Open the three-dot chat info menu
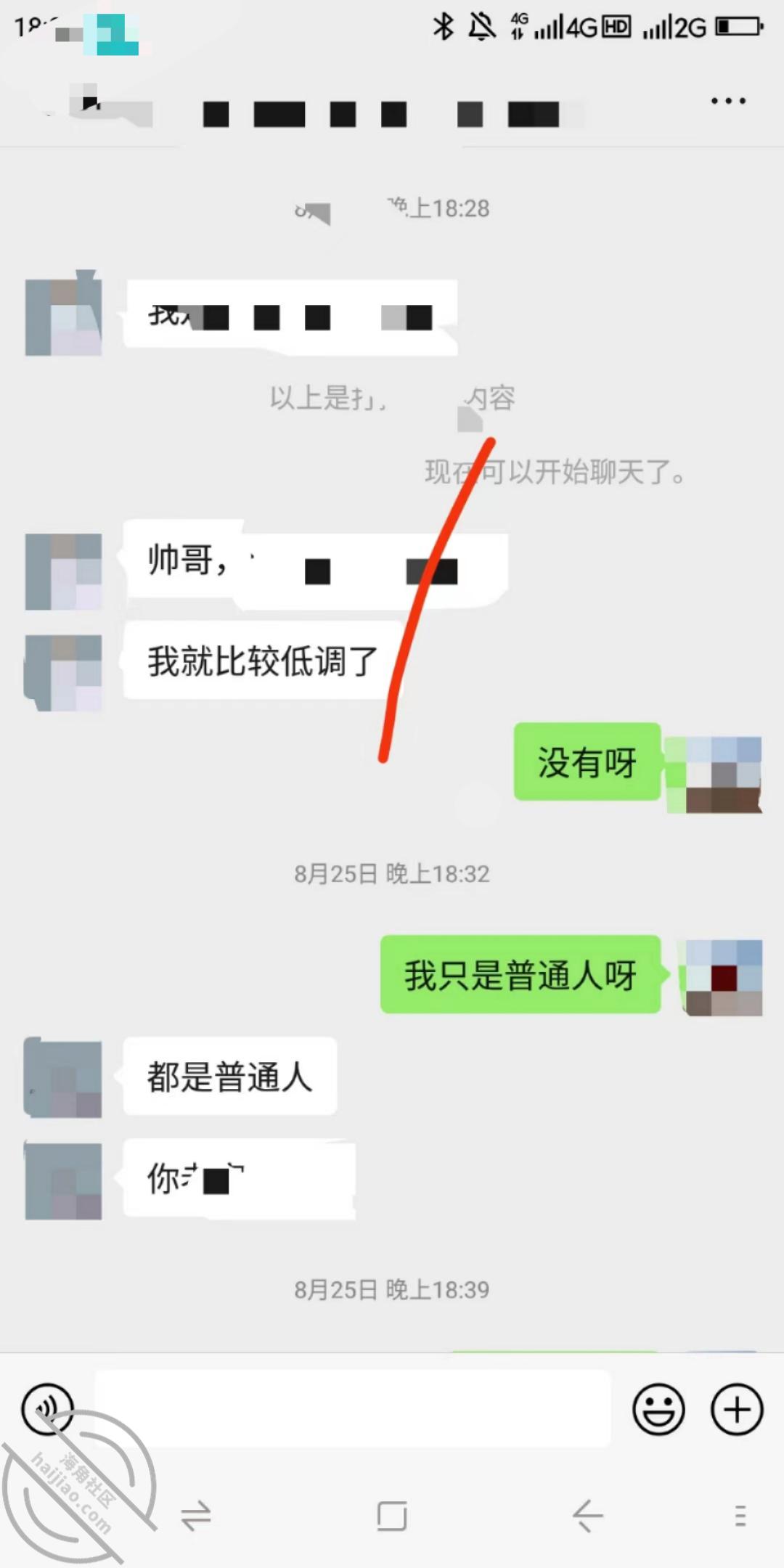This screenshot has height=1568, width=784. point(728,101)
